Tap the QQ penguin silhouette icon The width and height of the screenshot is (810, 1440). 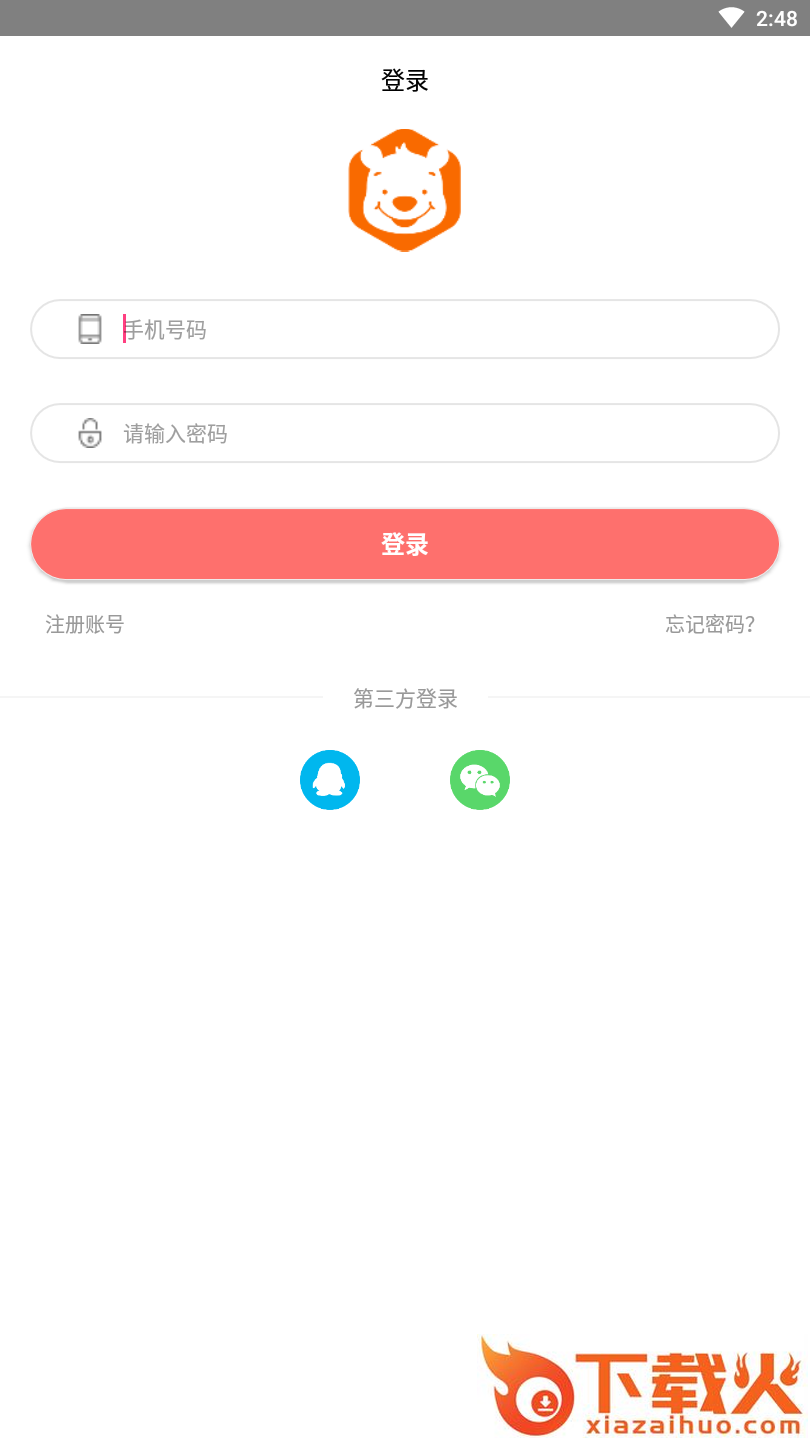click(330, 780)
